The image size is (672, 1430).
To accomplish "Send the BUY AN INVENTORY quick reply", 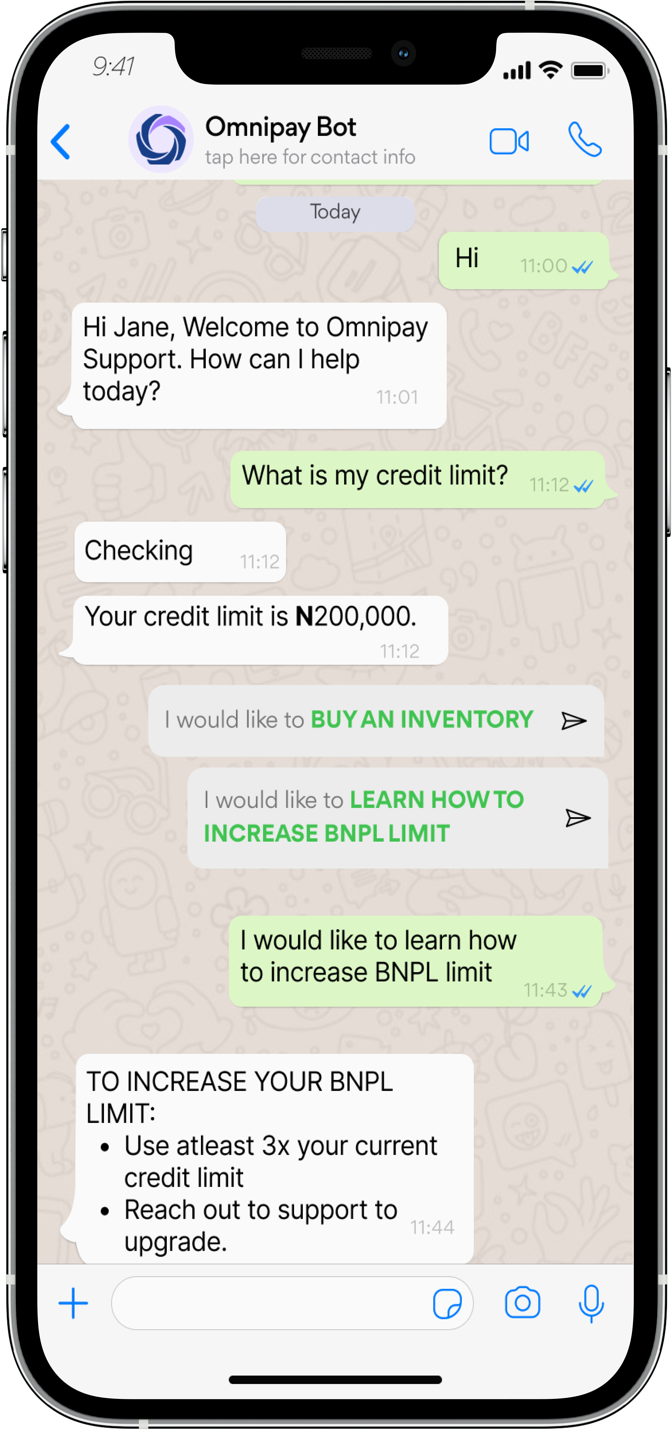I will coord(574,720).
